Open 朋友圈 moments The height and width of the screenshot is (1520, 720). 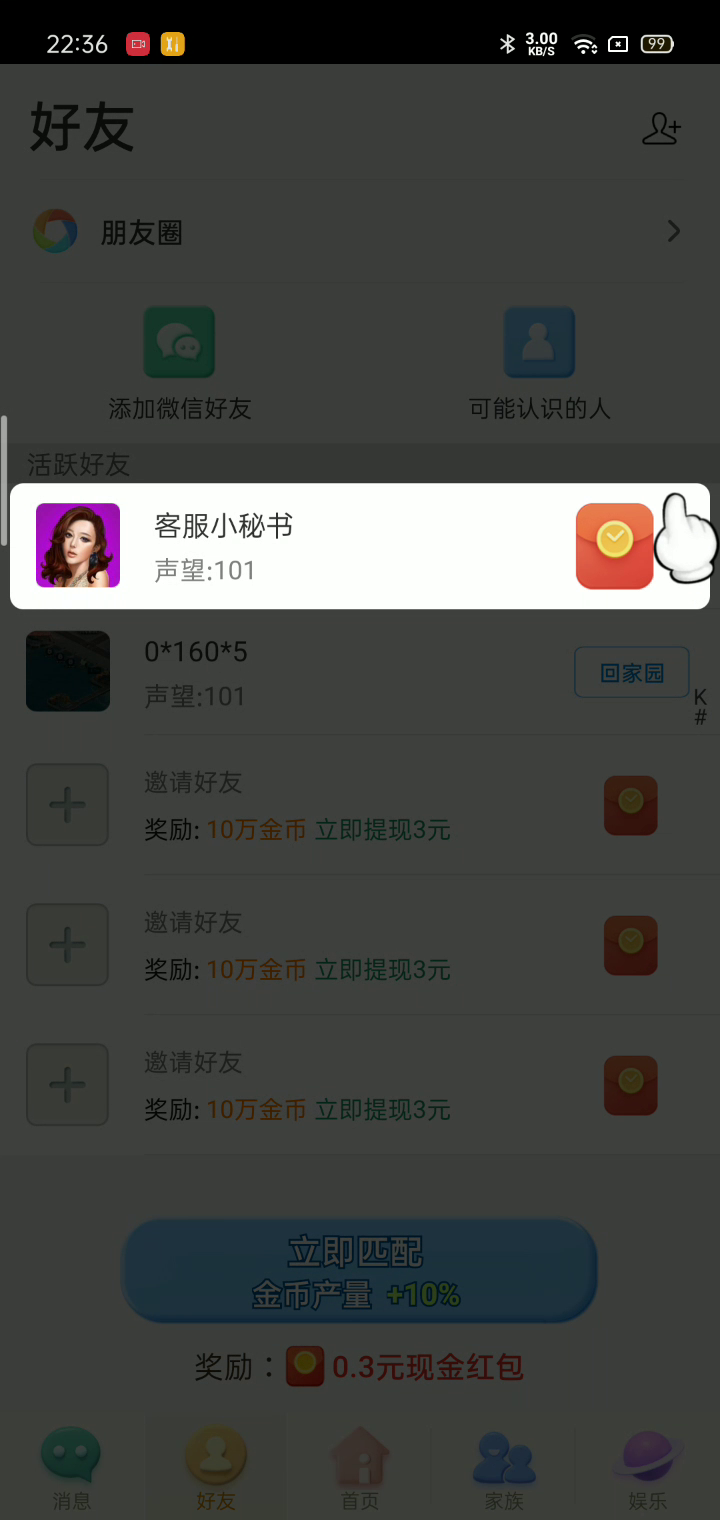360,232
